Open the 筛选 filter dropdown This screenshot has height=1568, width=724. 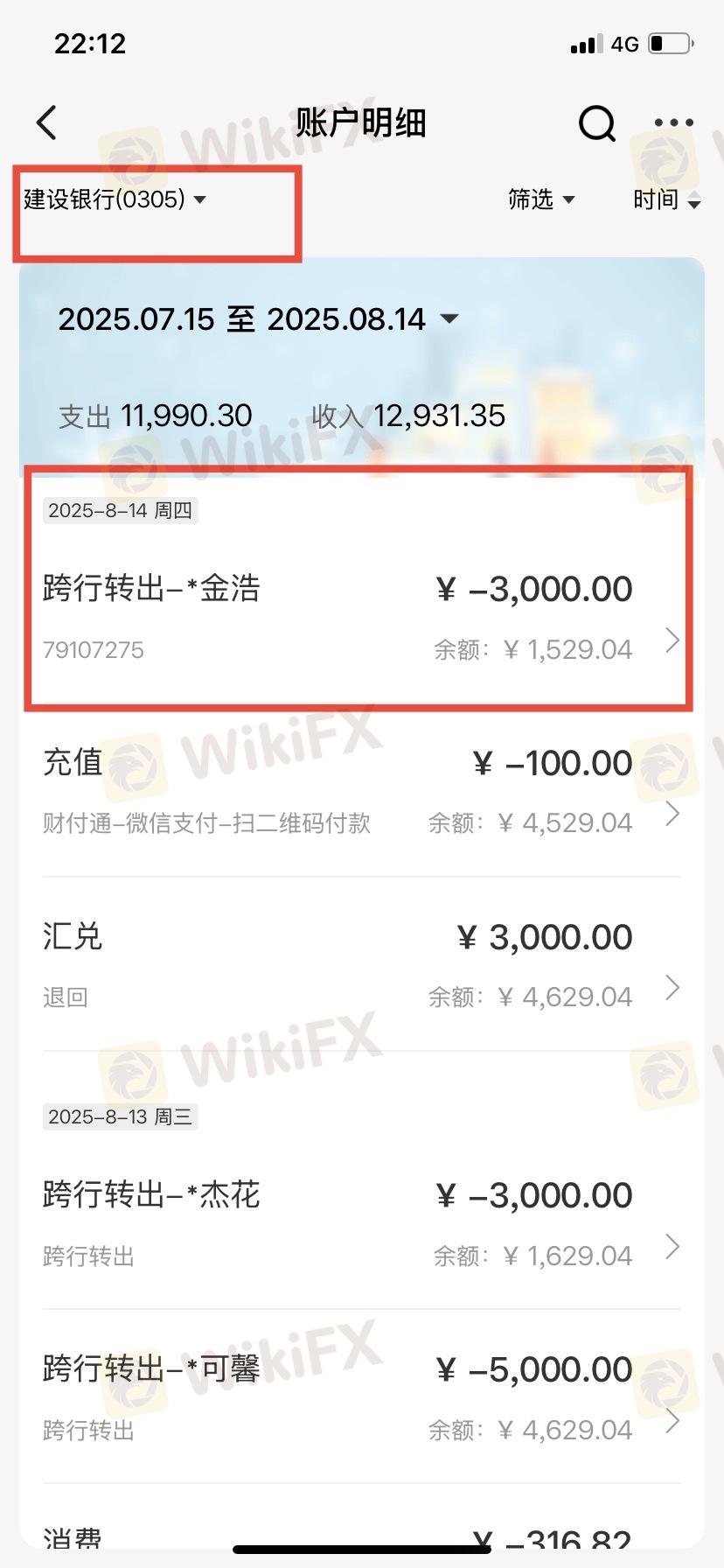coord(541,199)
